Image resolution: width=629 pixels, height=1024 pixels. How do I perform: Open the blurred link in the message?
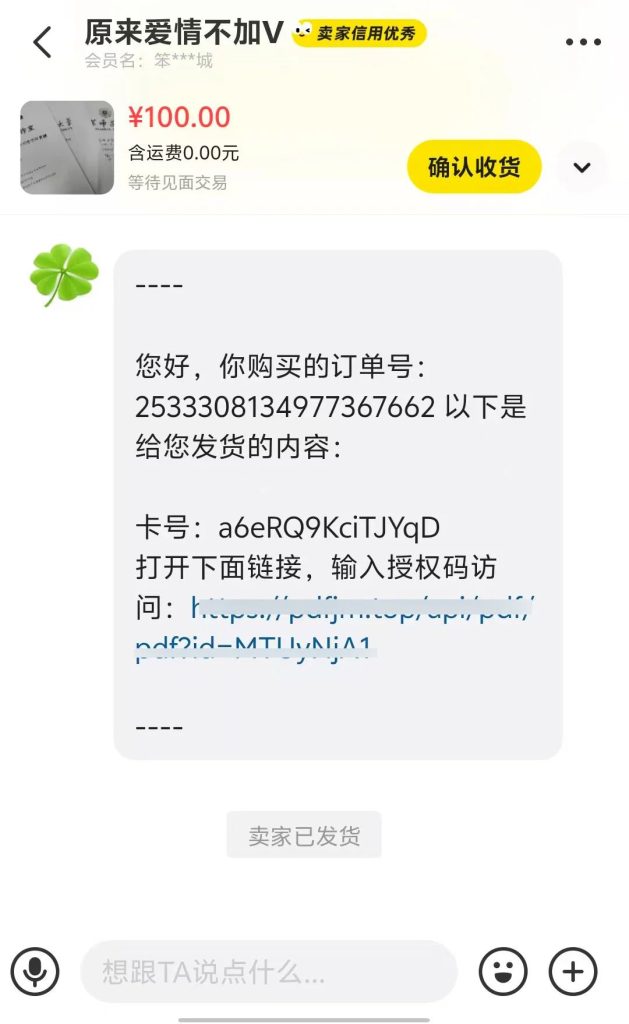point(360,607)
